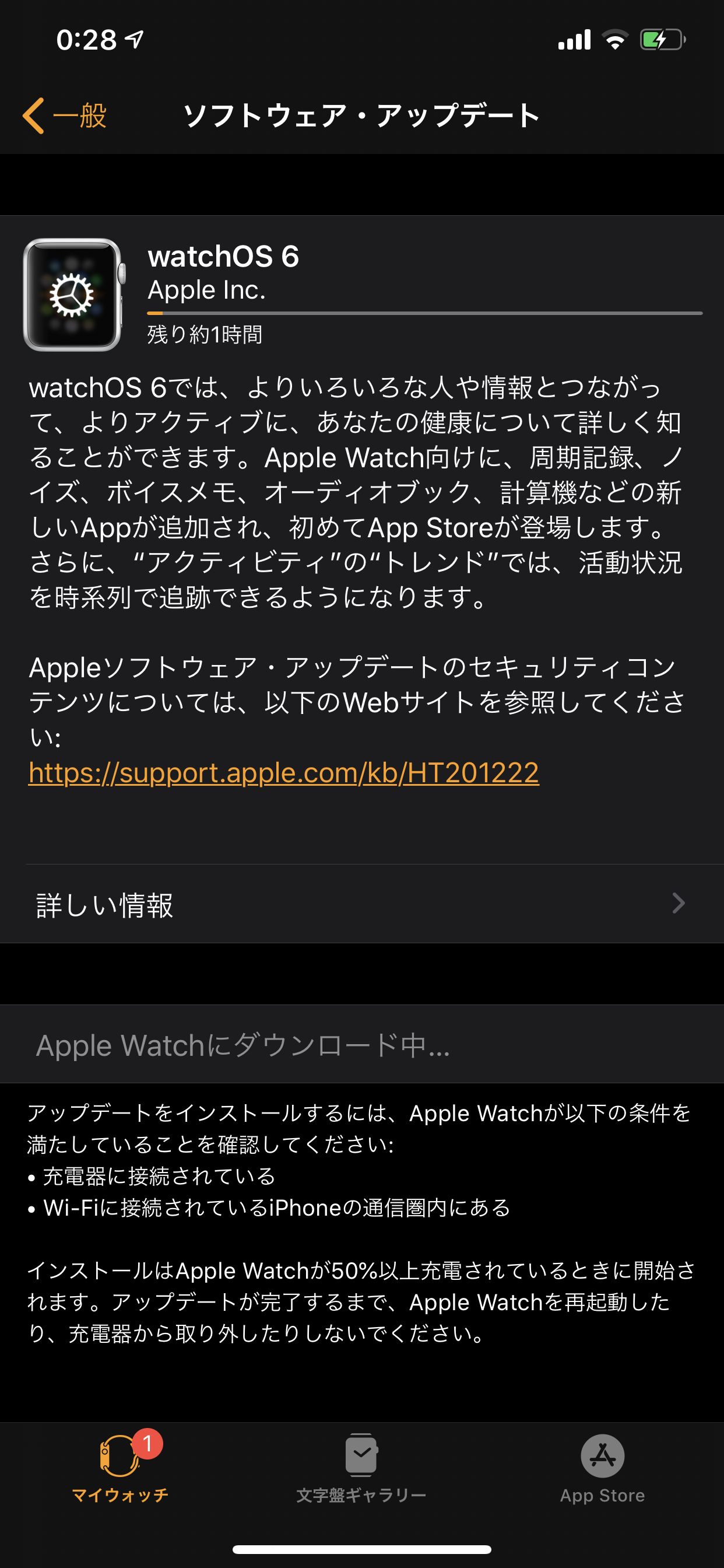The width and height of the screenshot is (724, 1568).
Task: Open the 詳しい情報 row
Action: pos(361,905)
